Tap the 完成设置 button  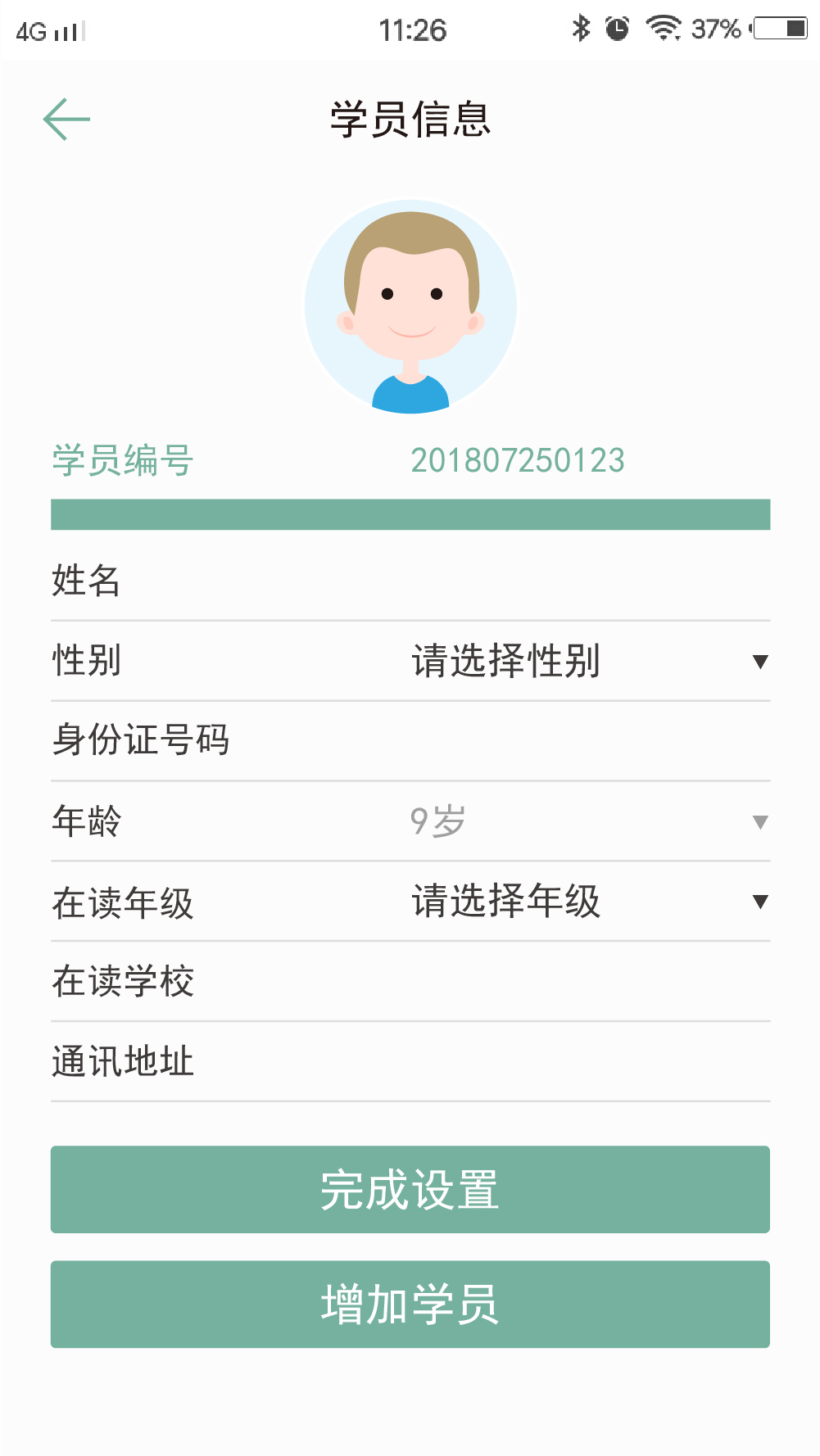point(410,1189)
